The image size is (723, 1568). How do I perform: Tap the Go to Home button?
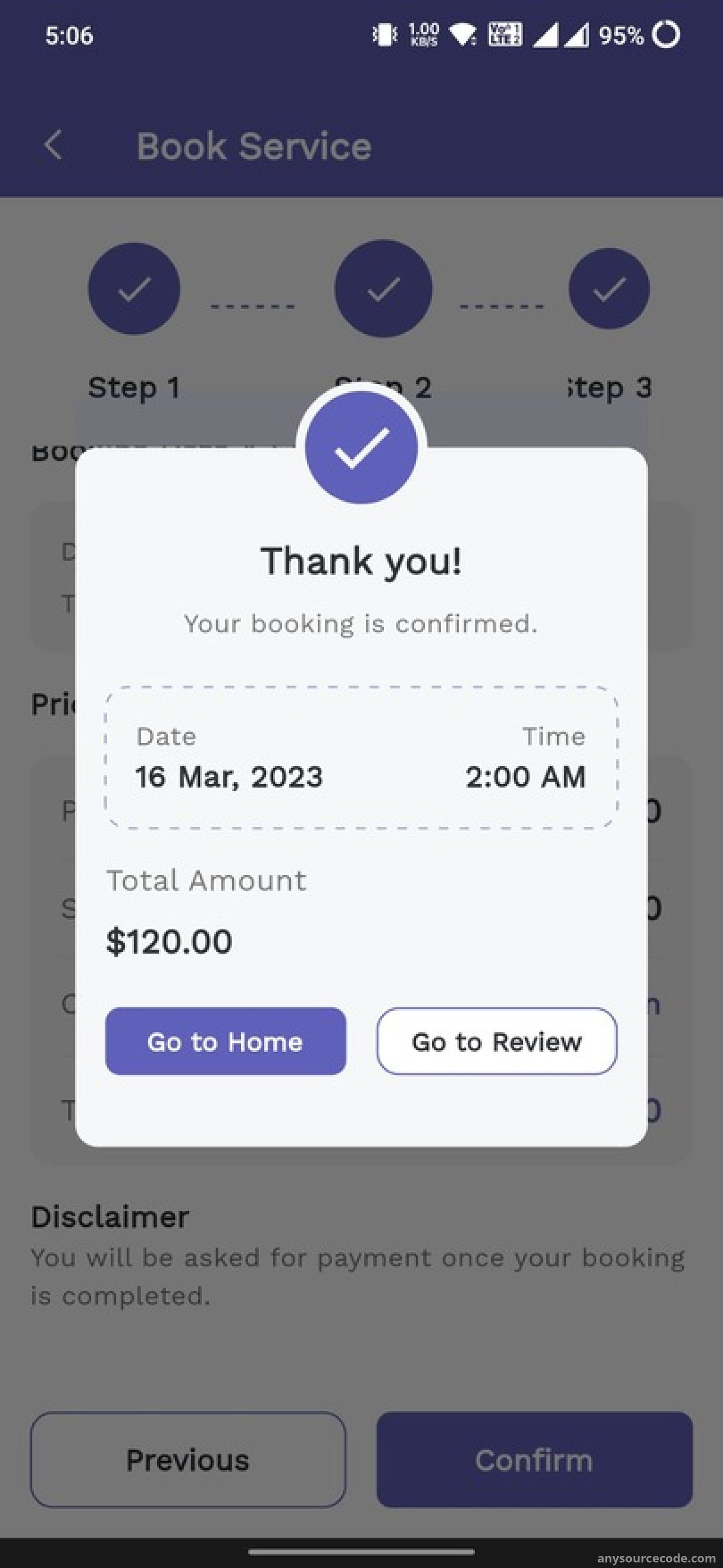[x=226, y=1041]
